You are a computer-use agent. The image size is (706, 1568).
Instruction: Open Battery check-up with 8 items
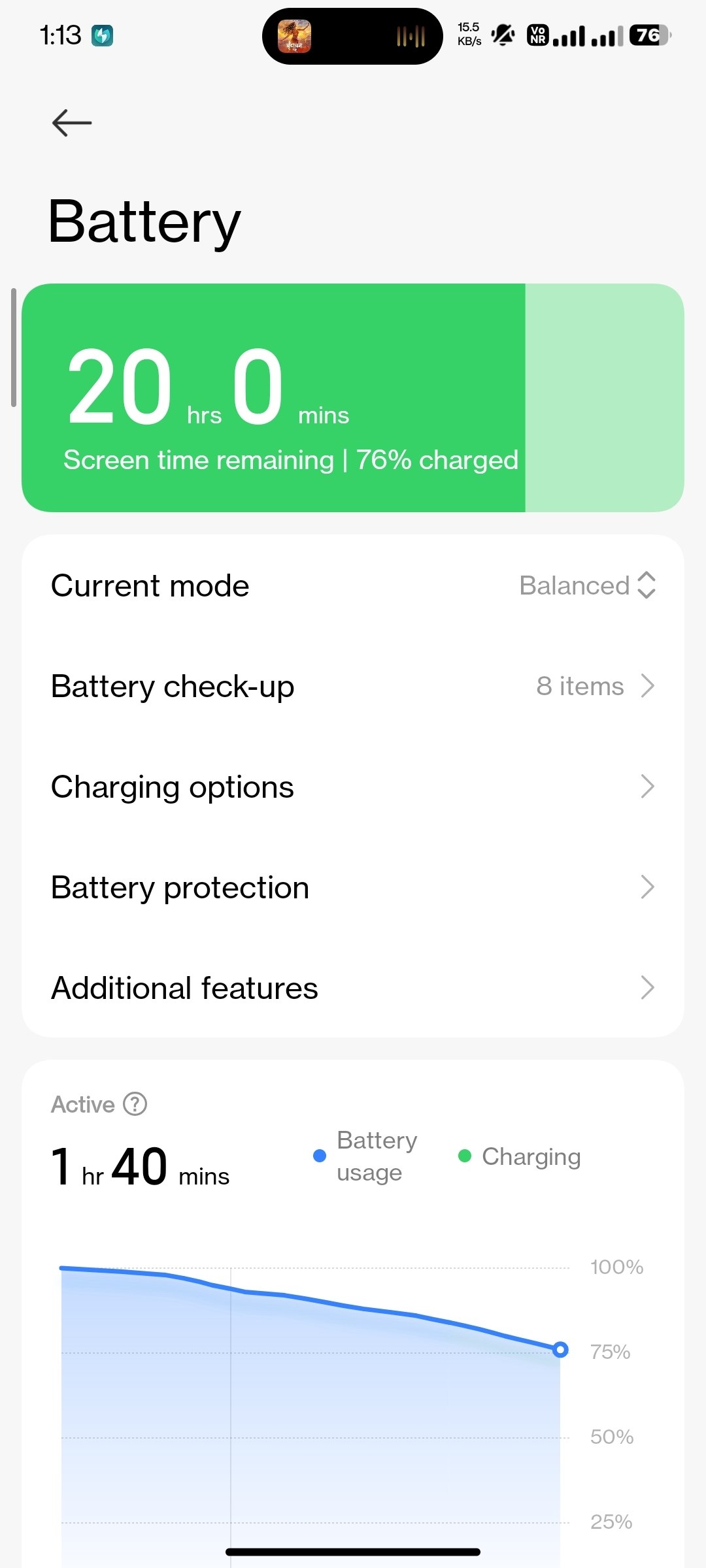[x=353, y=686]
